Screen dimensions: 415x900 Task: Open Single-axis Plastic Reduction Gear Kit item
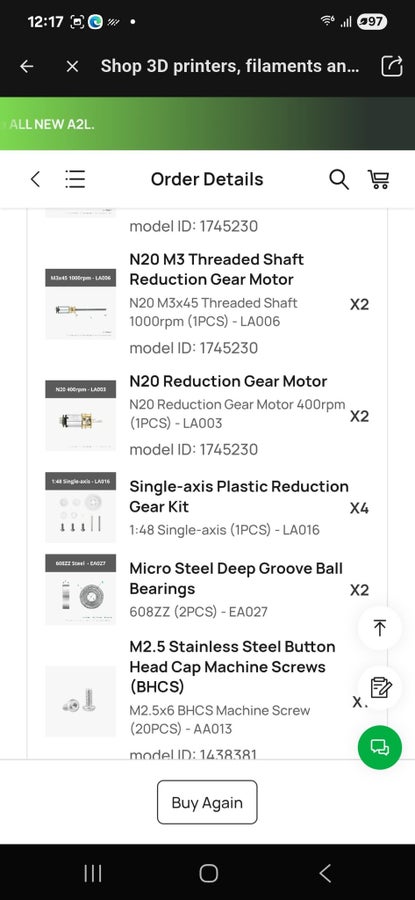pos(239,496)
